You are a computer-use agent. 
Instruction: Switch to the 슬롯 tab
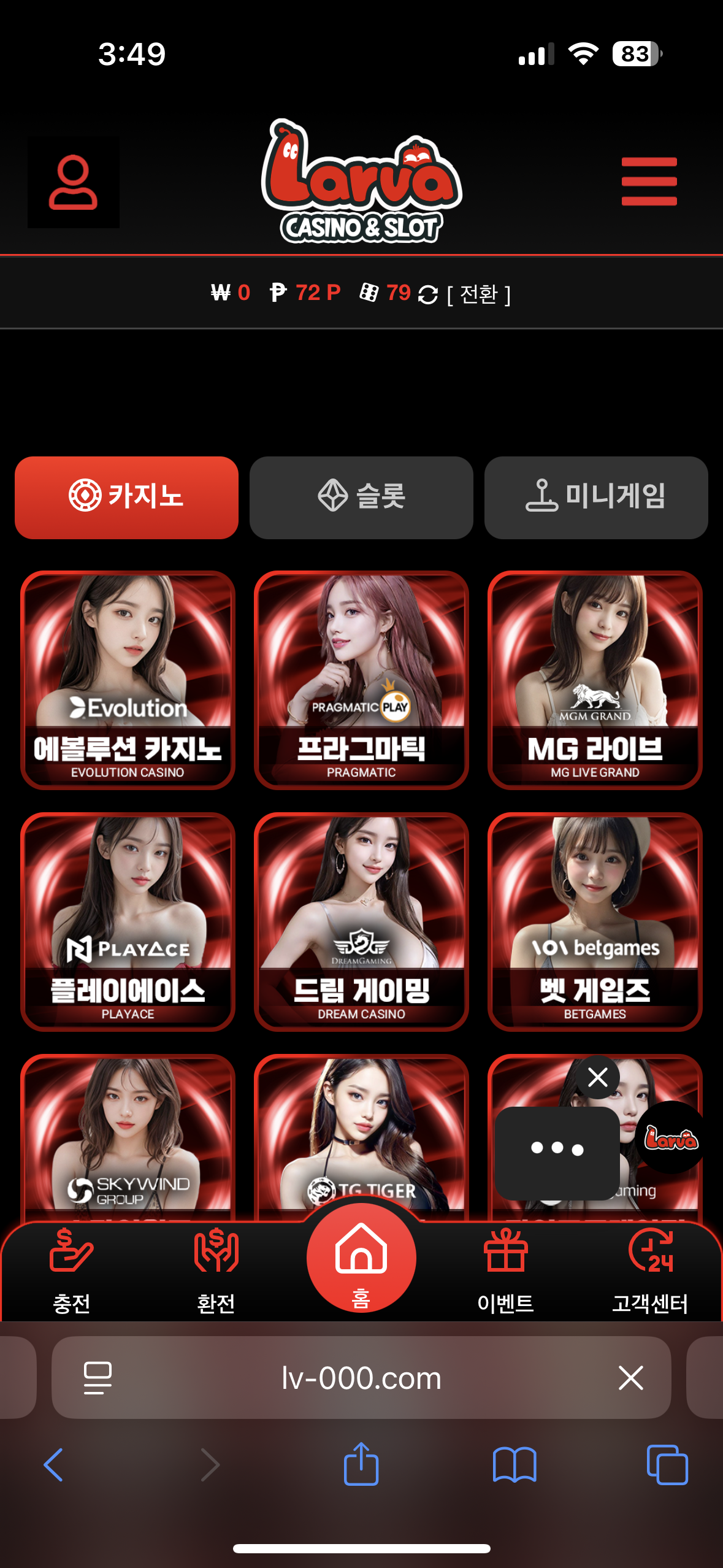coord(361,497)
